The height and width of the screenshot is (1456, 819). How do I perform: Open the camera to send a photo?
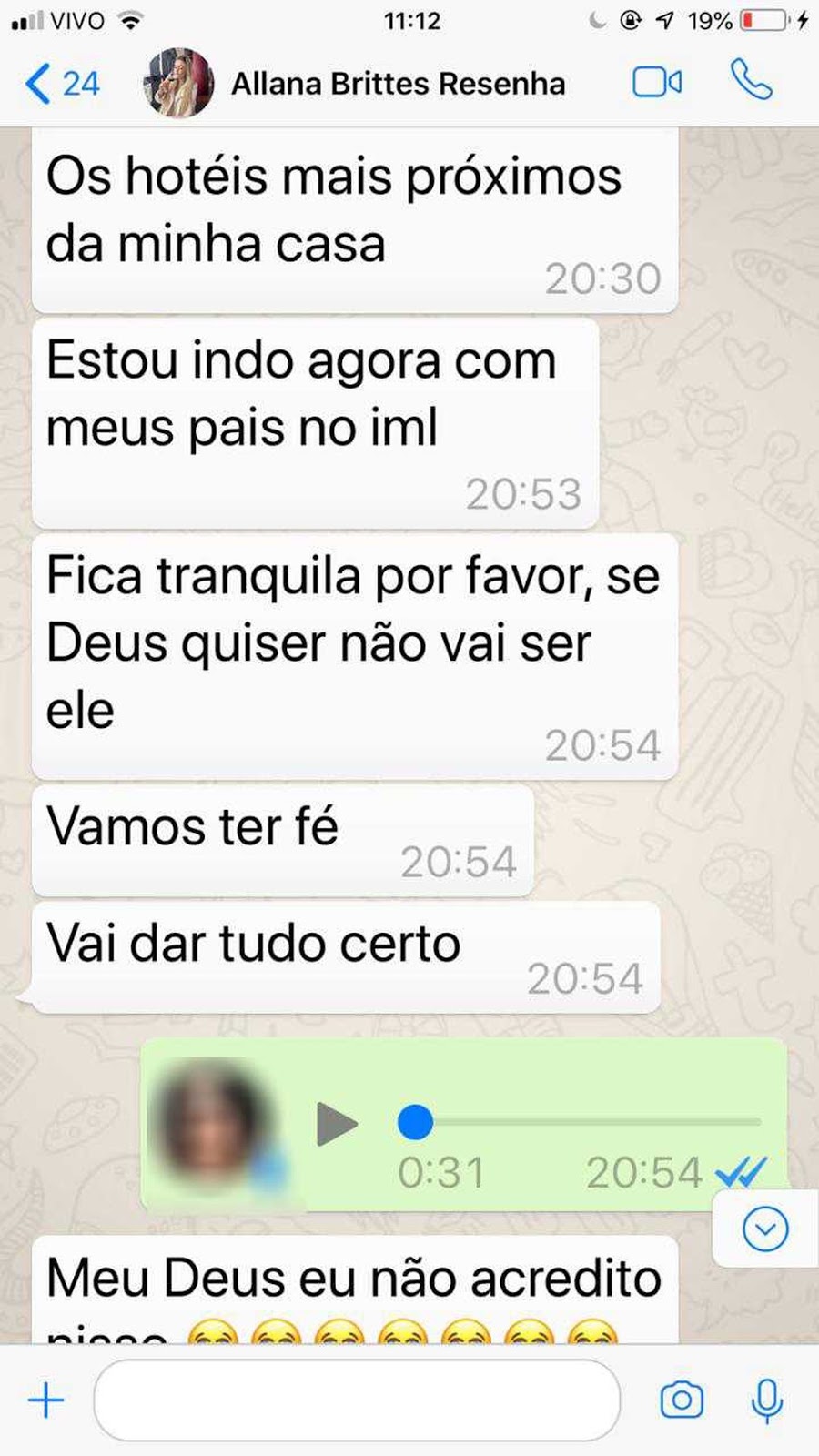(x=682, y=1400)
